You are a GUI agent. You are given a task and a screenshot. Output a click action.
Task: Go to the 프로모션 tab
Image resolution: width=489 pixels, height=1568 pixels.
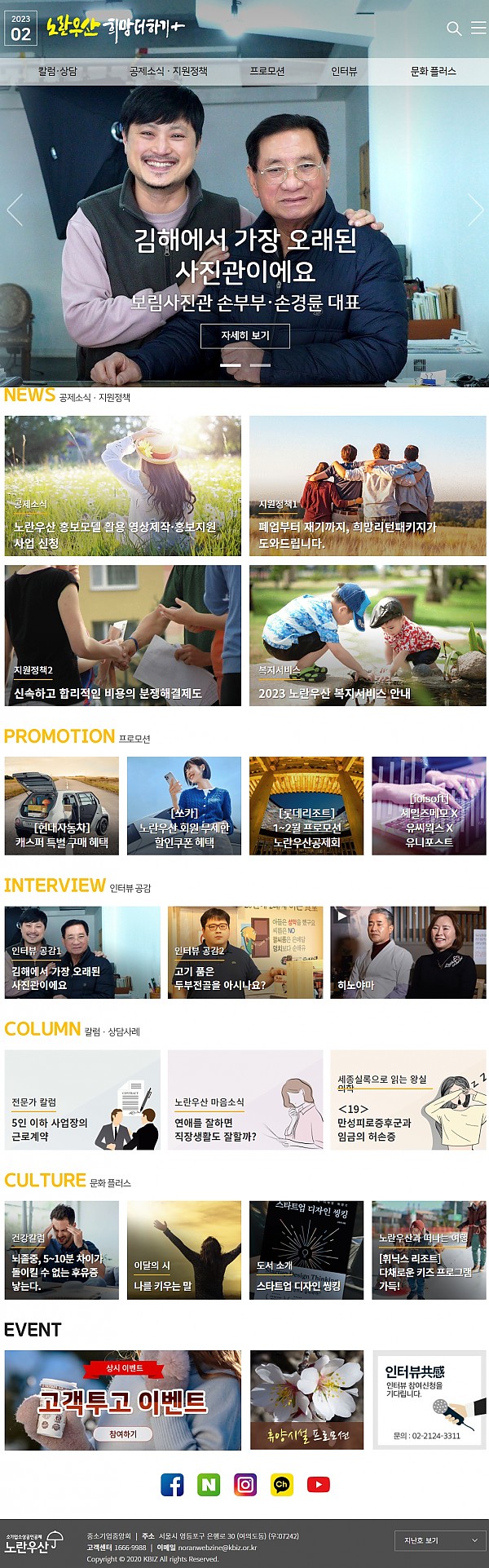pos(267,72)
